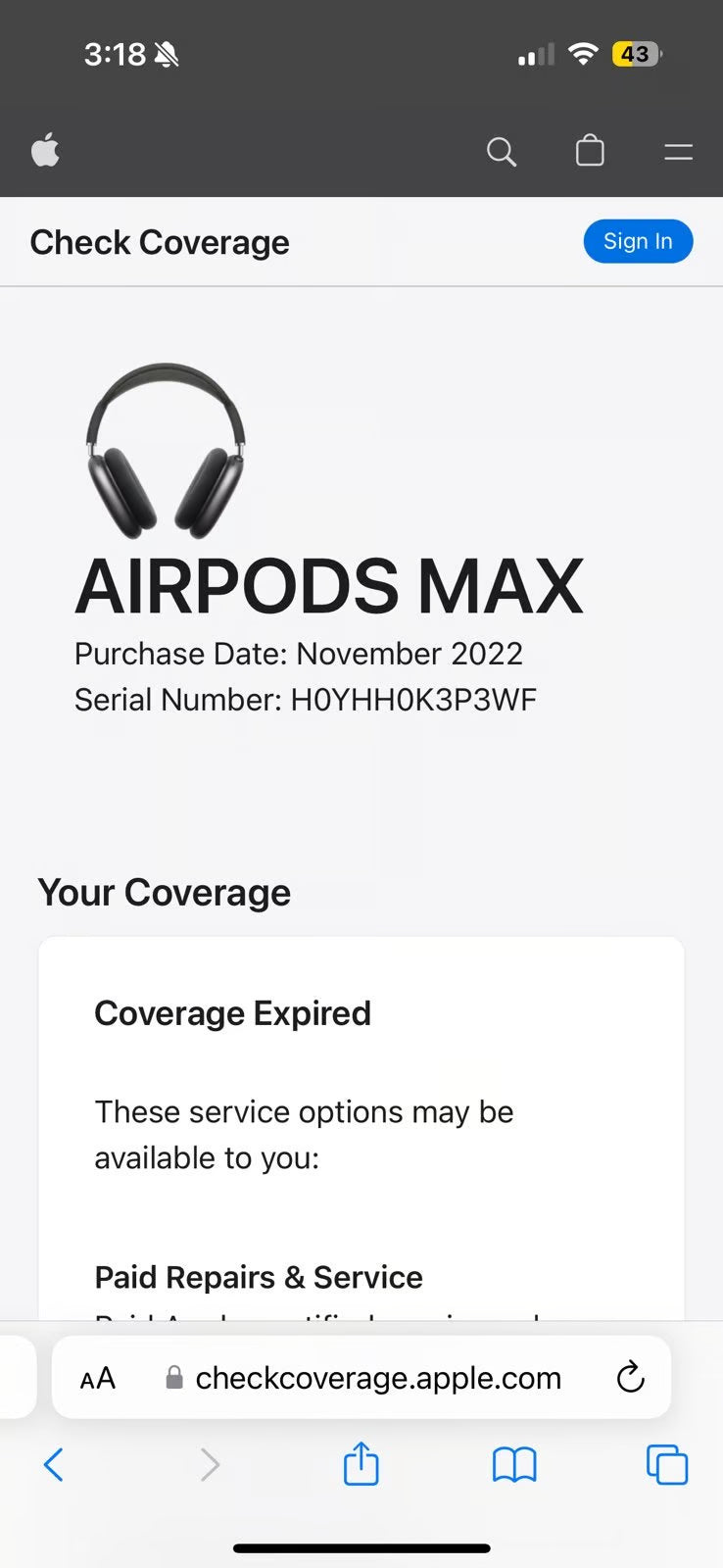The height and width of the screenshot is (1568, 723).
Task: View site security via the lock icon
Action: point(173,1377)
